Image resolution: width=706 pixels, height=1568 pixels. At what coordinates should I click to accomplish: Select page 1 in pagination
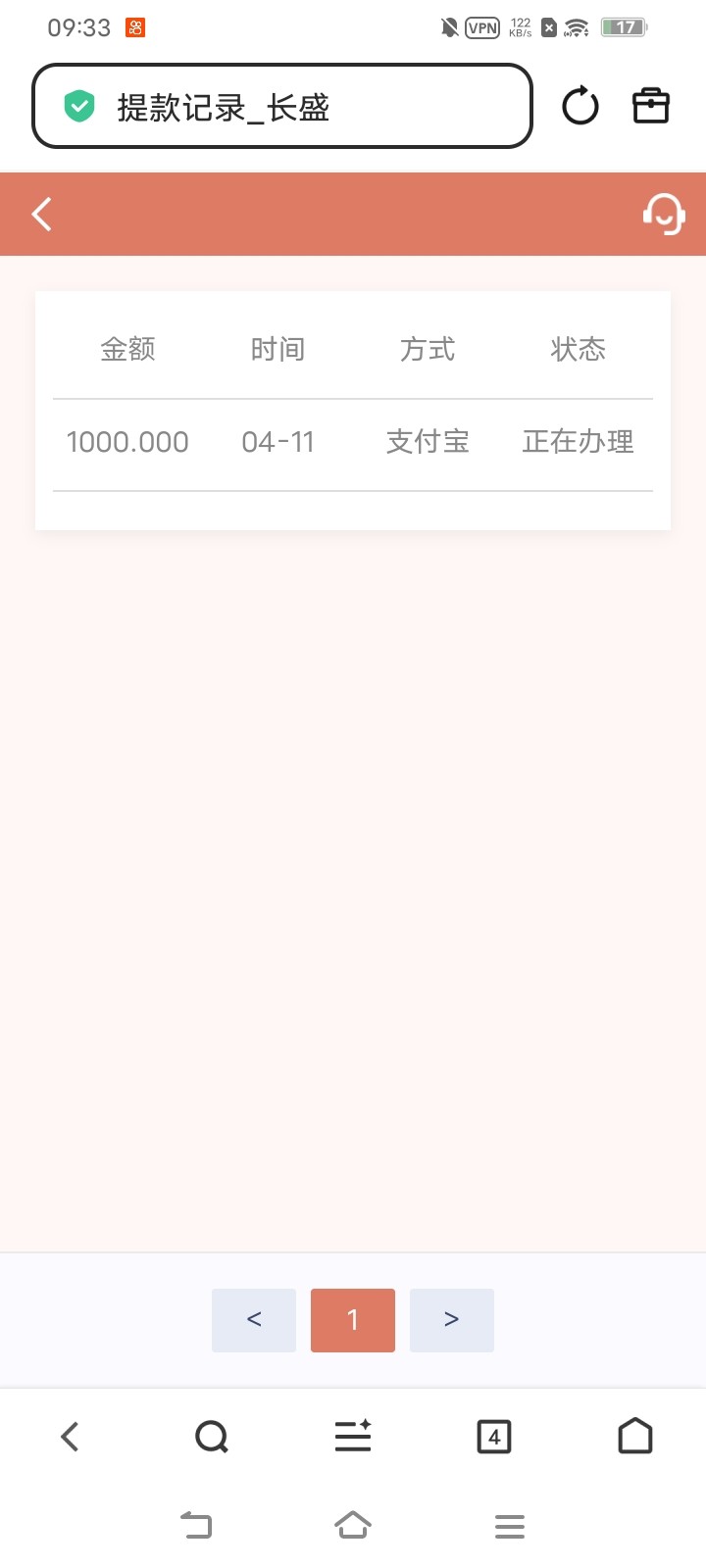coord(353,1320)
